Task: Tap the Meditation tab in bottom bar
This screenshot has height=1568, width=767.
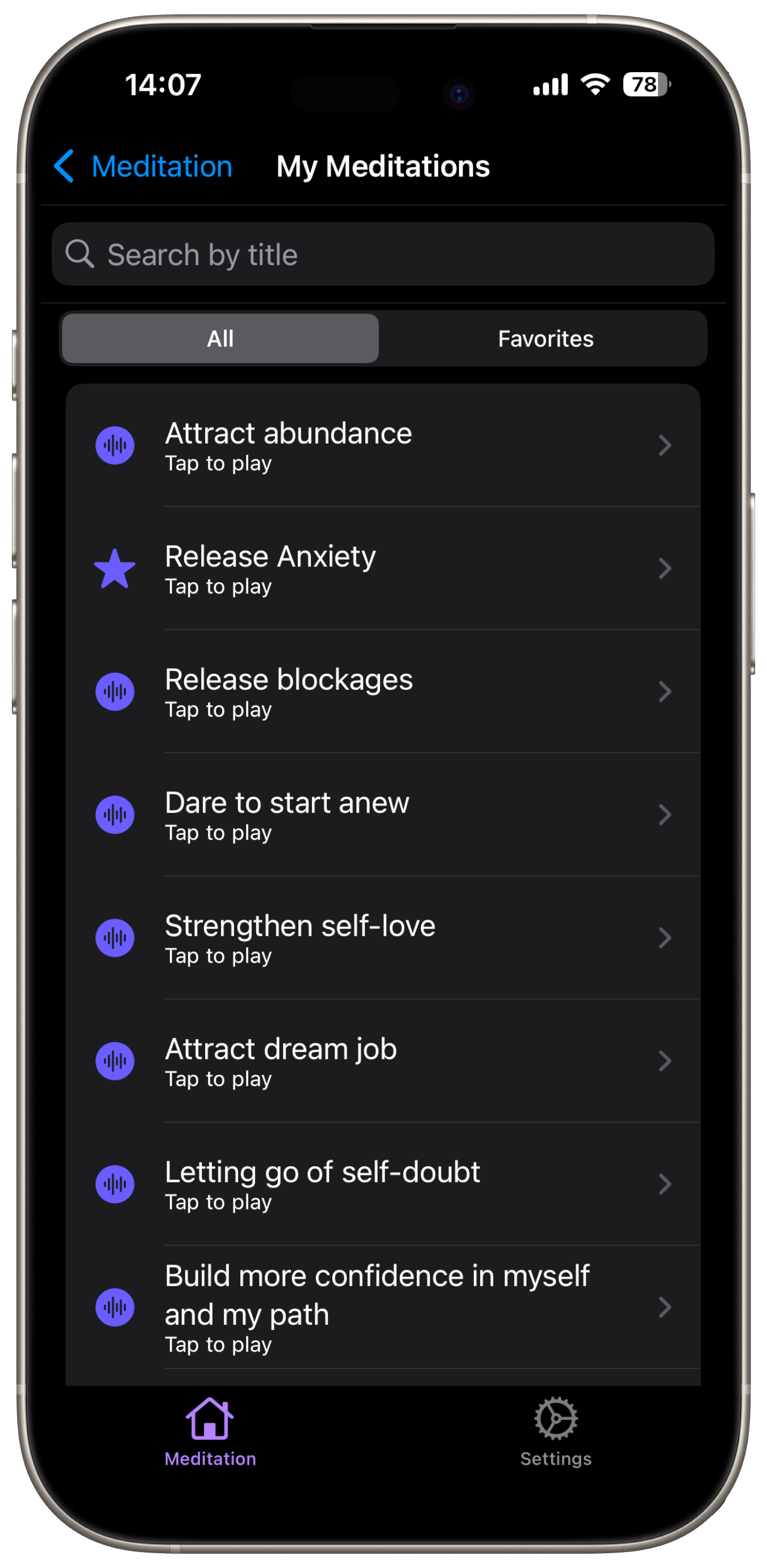Action: click(x=210, y=1432)
